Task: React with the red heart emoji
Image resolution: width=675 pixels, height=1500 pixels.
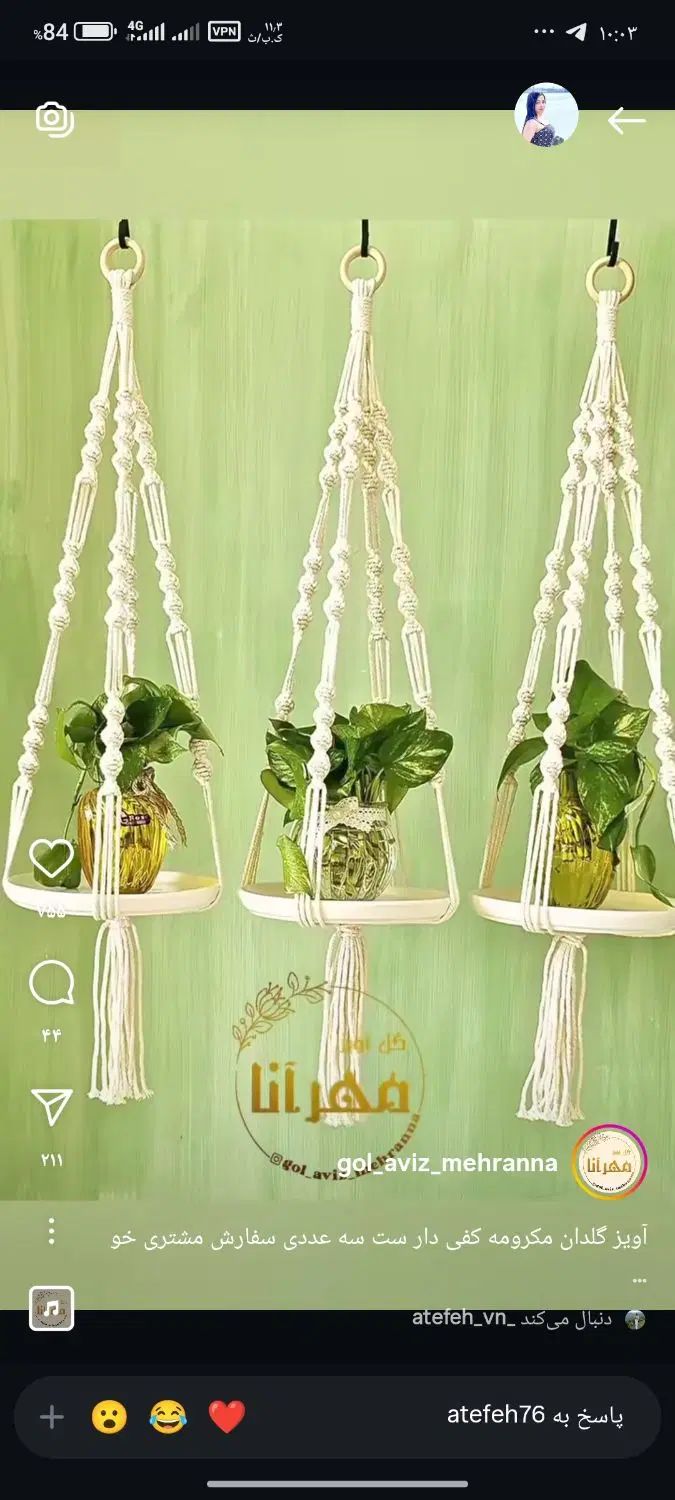Action: [227, 1417]
